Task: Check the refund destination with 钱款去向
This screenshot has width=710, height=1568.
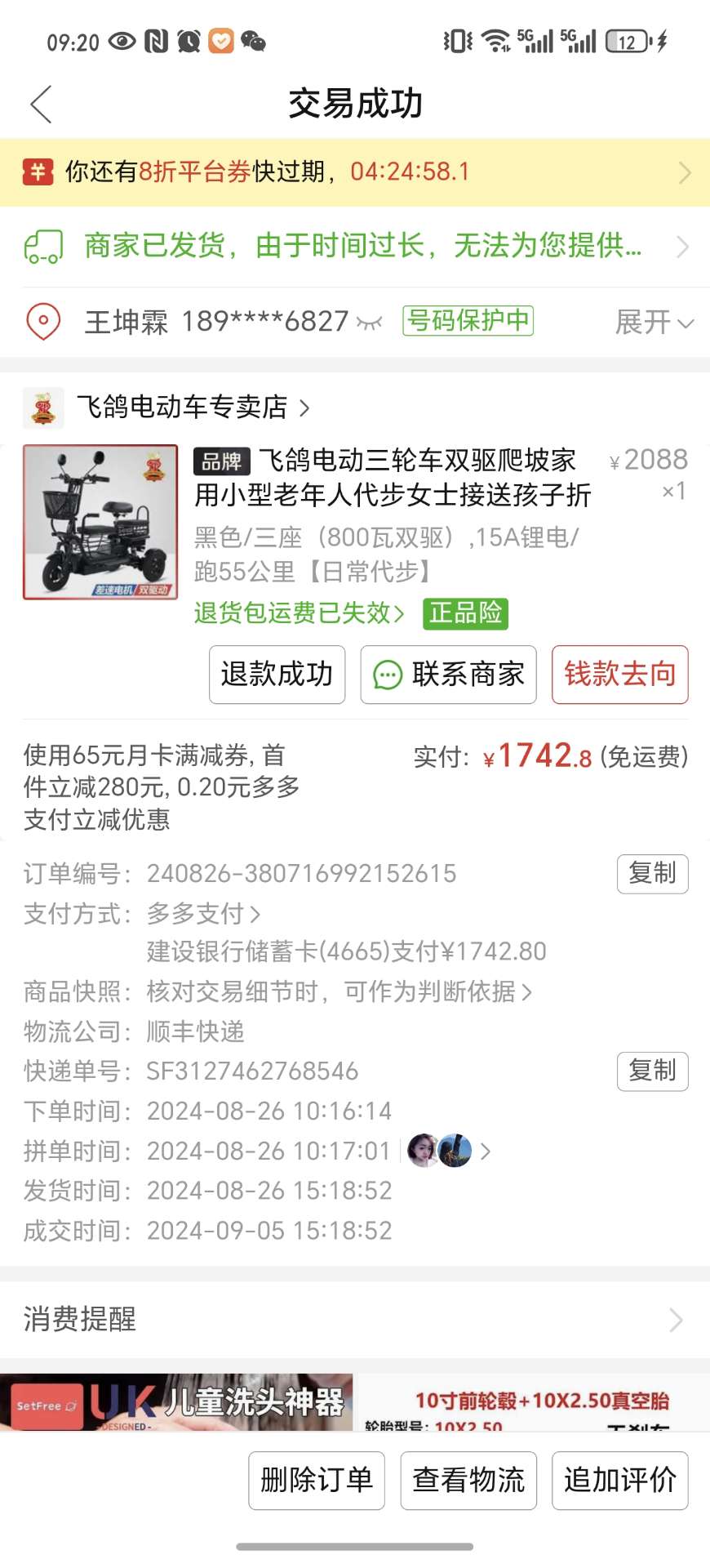Action: 619,675
